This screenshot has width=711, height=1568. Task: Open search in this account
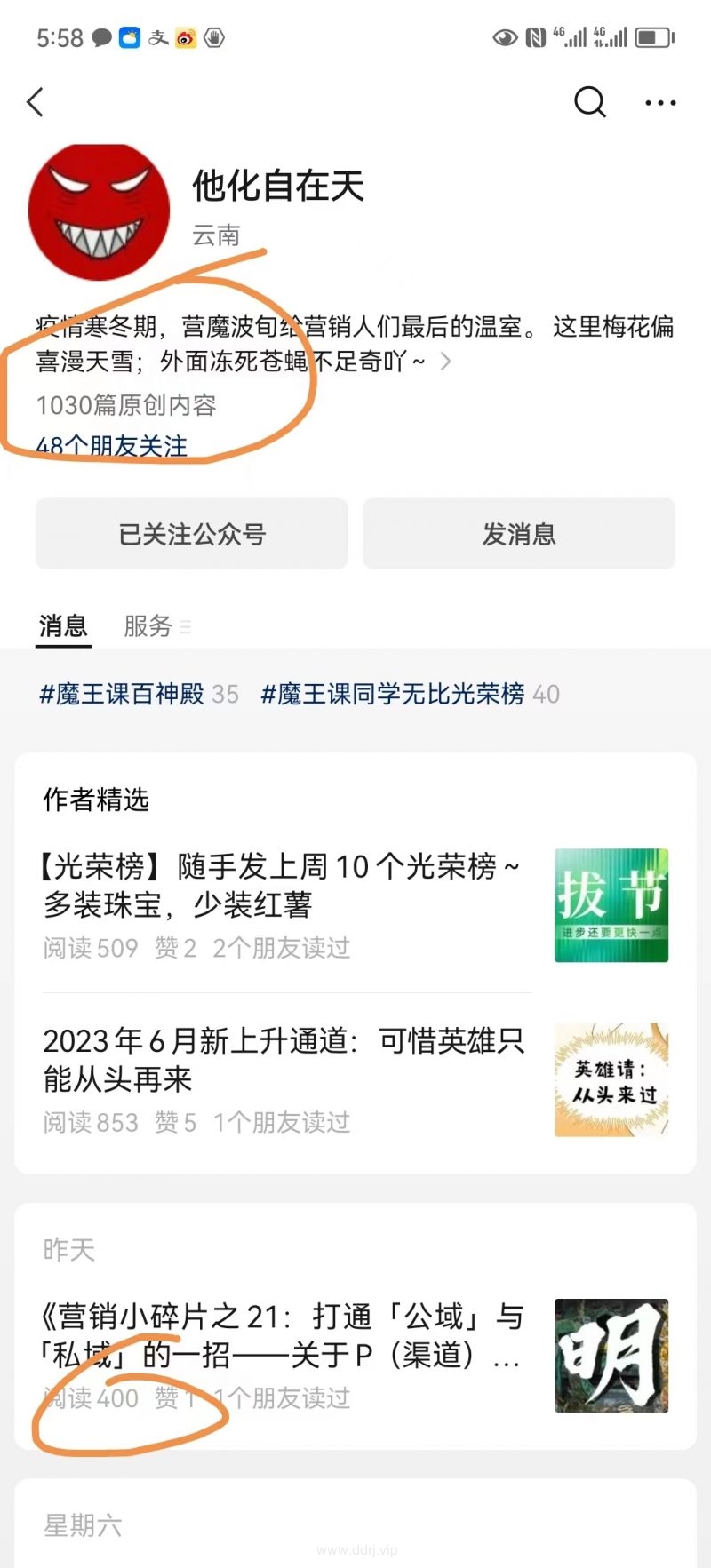coord(589,102)
